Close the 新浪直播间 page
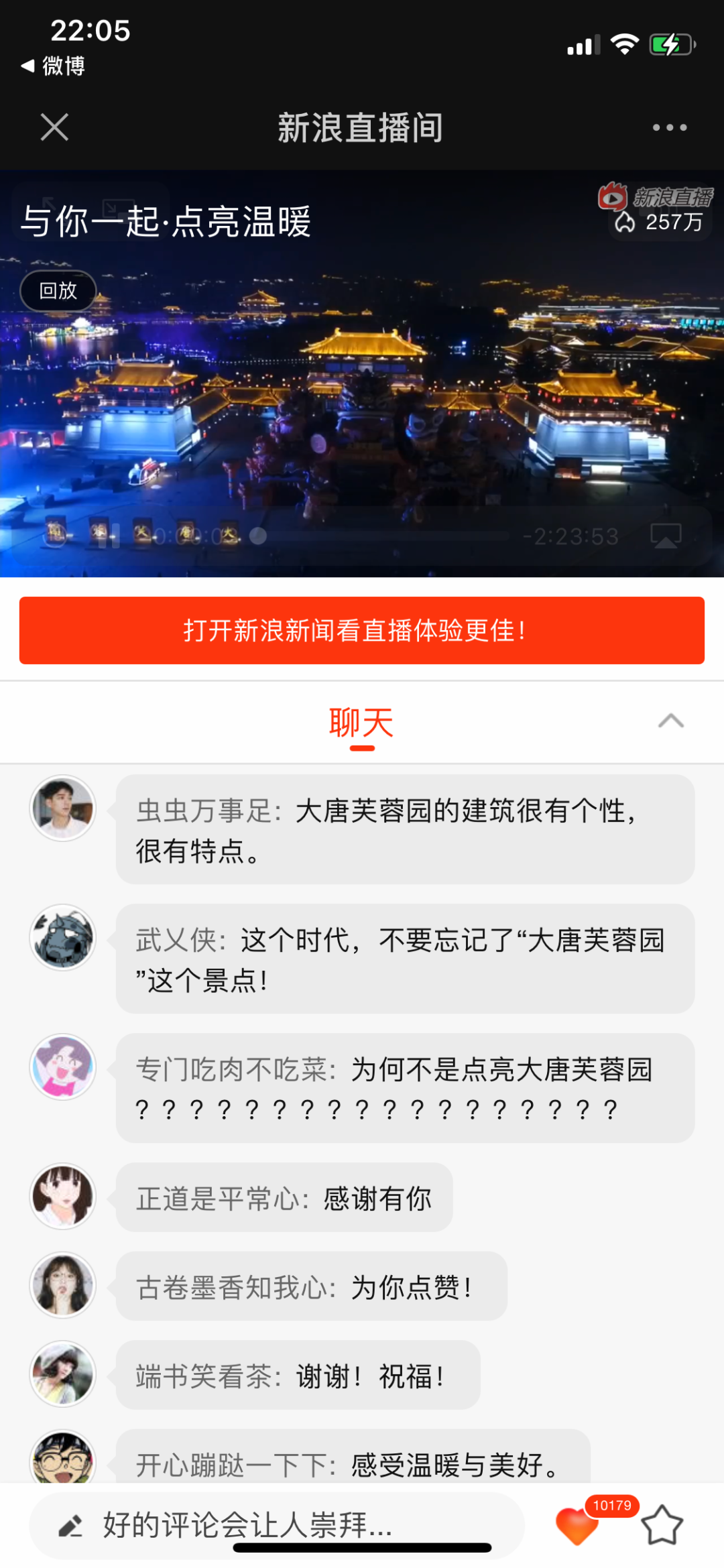The width and height of the screenshot is (724, 1568). [54, 127]
